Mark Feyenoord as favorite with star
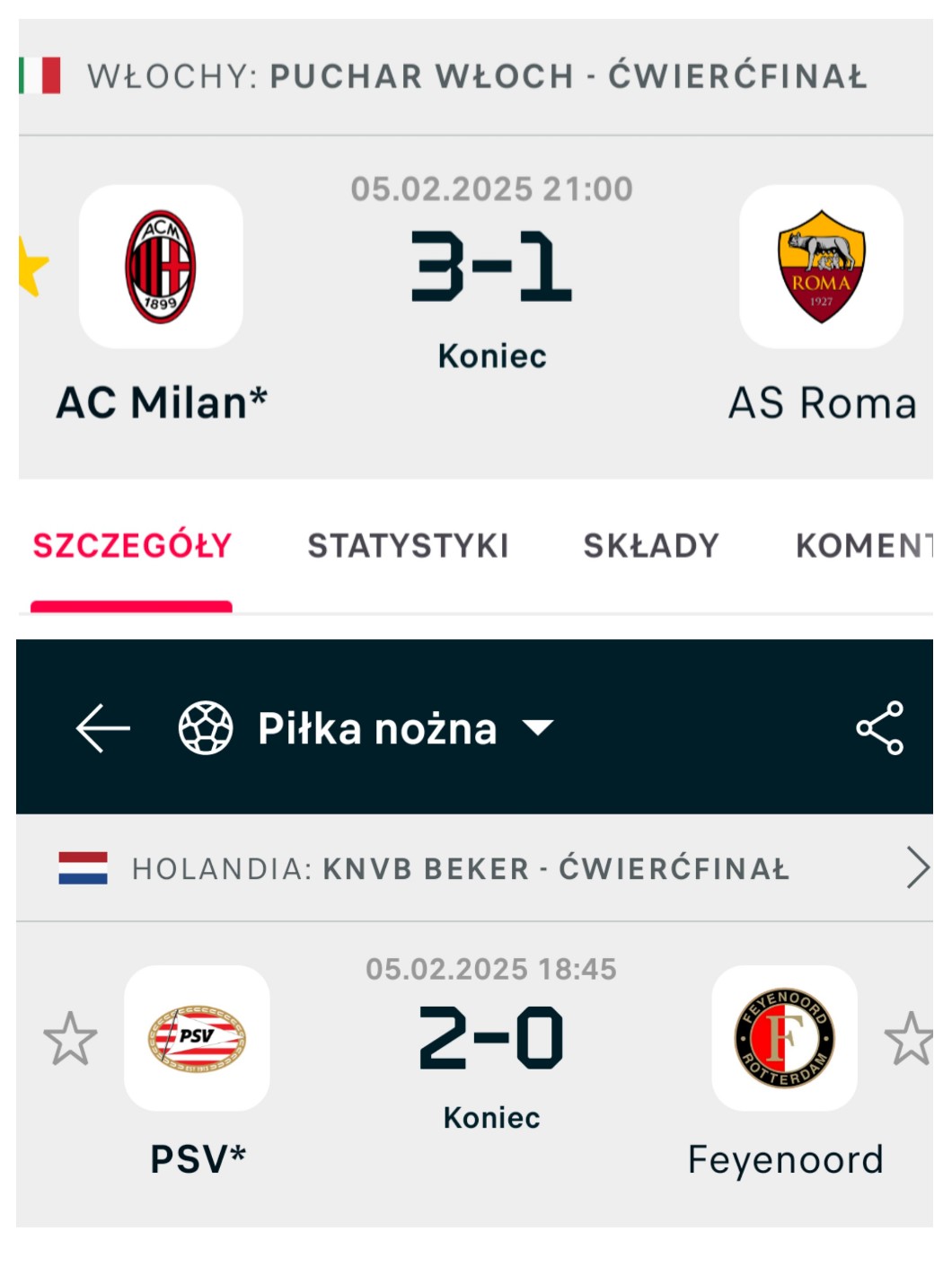The image size is (952, 1267). point(909,1039)
